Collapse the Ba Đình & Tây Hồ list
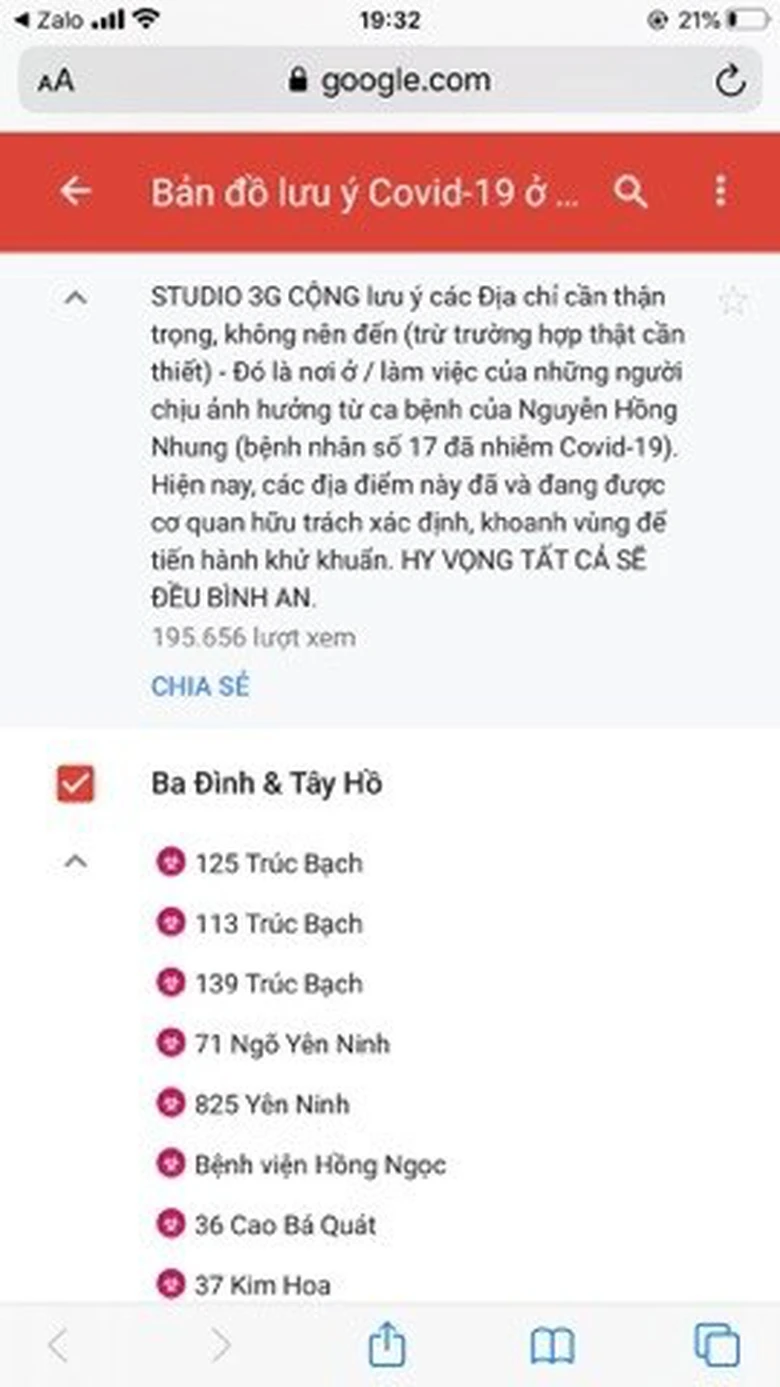The width and height of the screenshot is (780, 1387). click(76, 862)
